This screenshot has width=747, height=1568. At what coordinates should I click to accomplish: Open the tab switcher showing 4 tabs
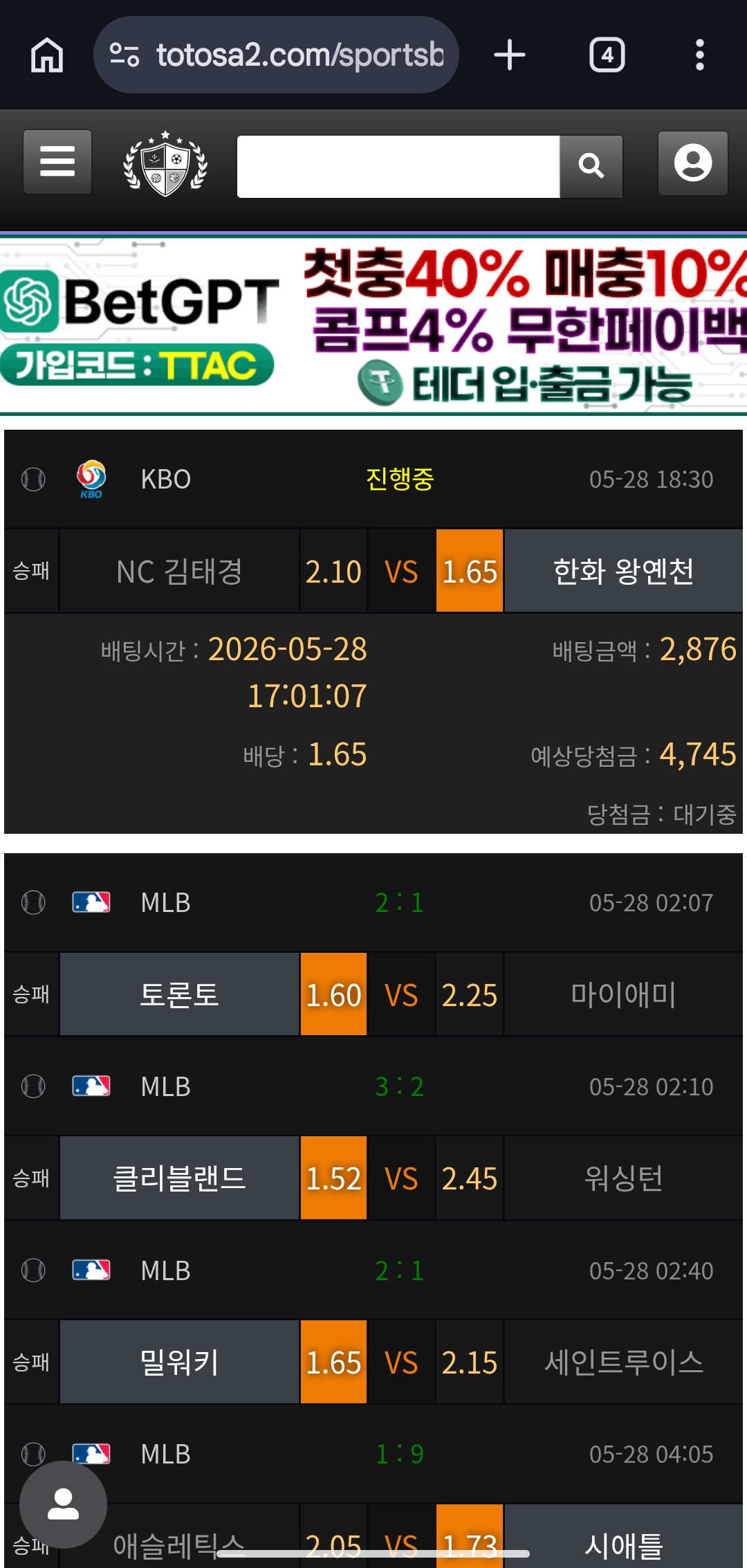[x=607, y=55]
